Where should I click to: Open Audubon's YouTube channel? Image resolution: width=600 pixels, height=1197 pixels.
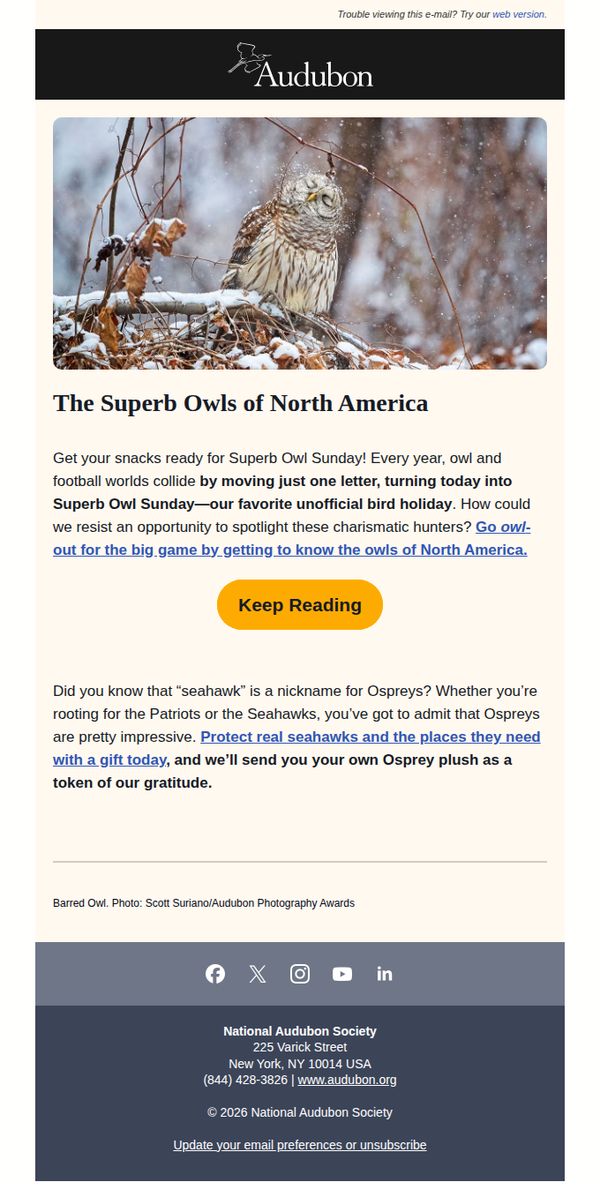pos(342,974)
